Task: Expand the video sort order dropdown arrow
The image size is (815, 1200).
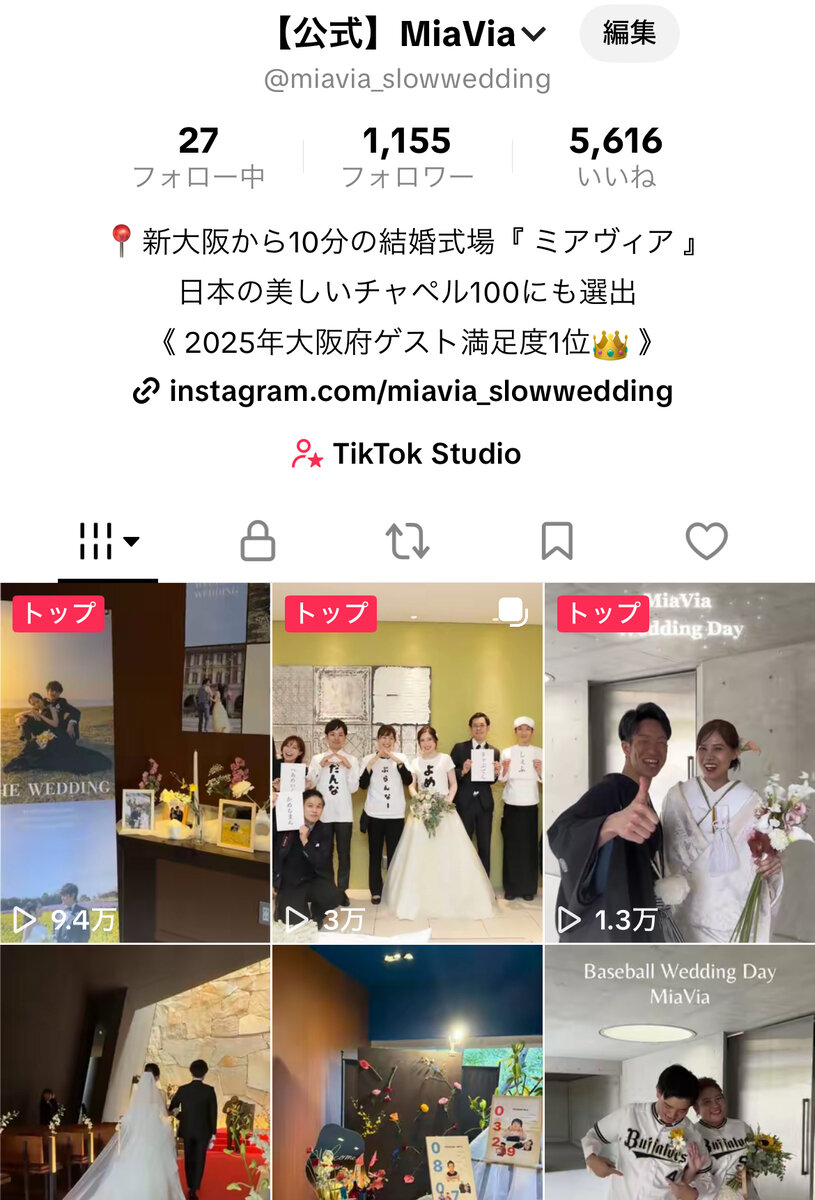Action: [x=130, y=542]
